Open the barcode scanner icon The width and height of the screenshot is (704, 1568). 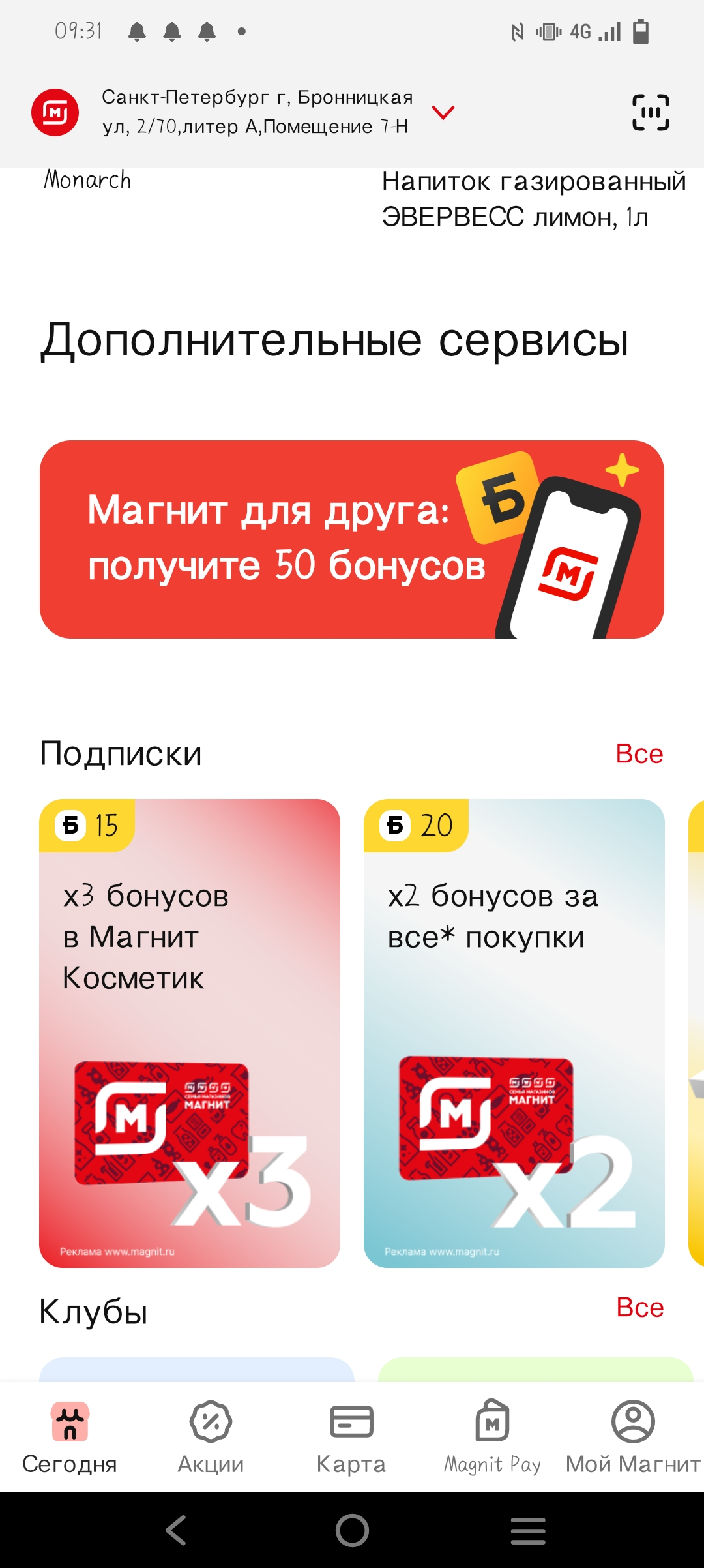pyautogui.click(x=651, y=112)
